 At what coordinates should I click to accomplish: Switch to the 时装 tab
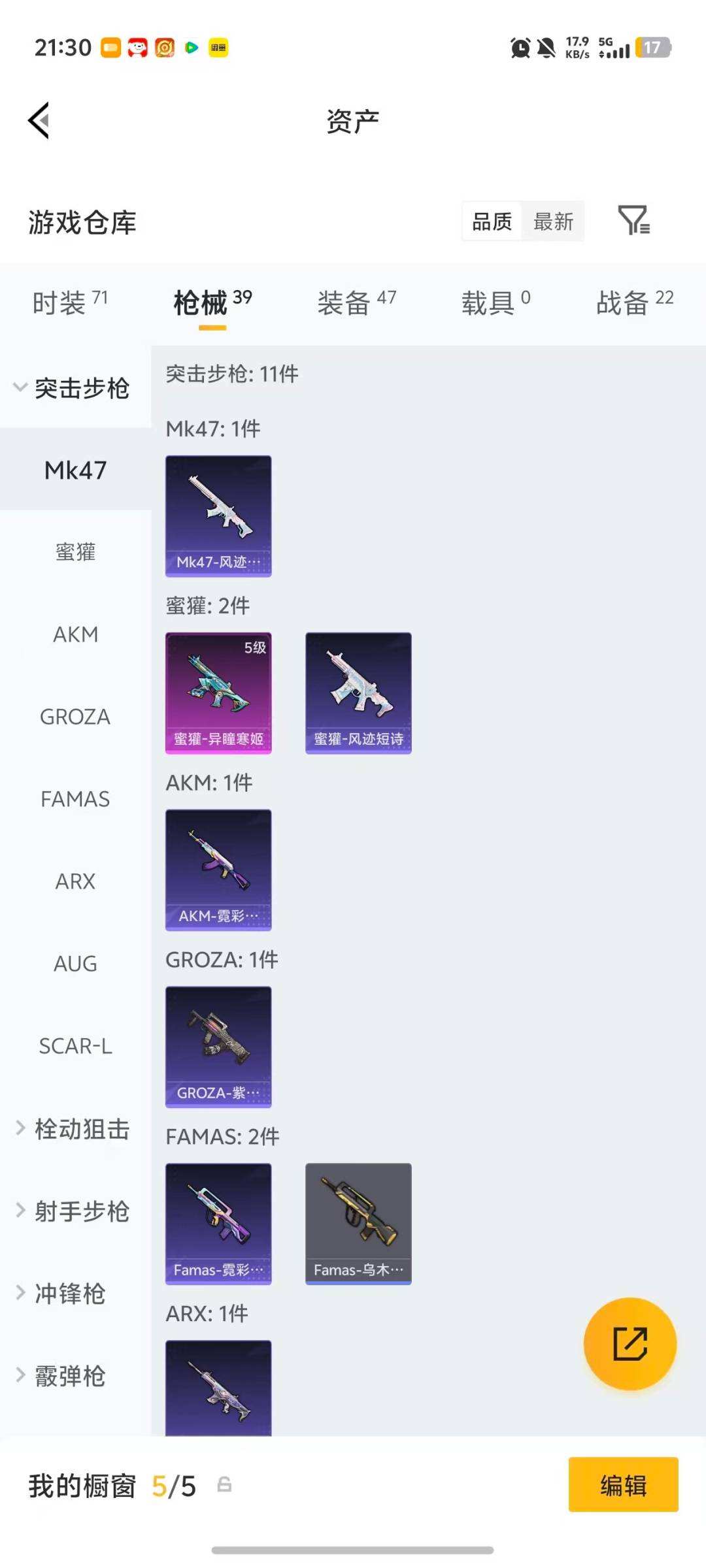tap(70, 303)
